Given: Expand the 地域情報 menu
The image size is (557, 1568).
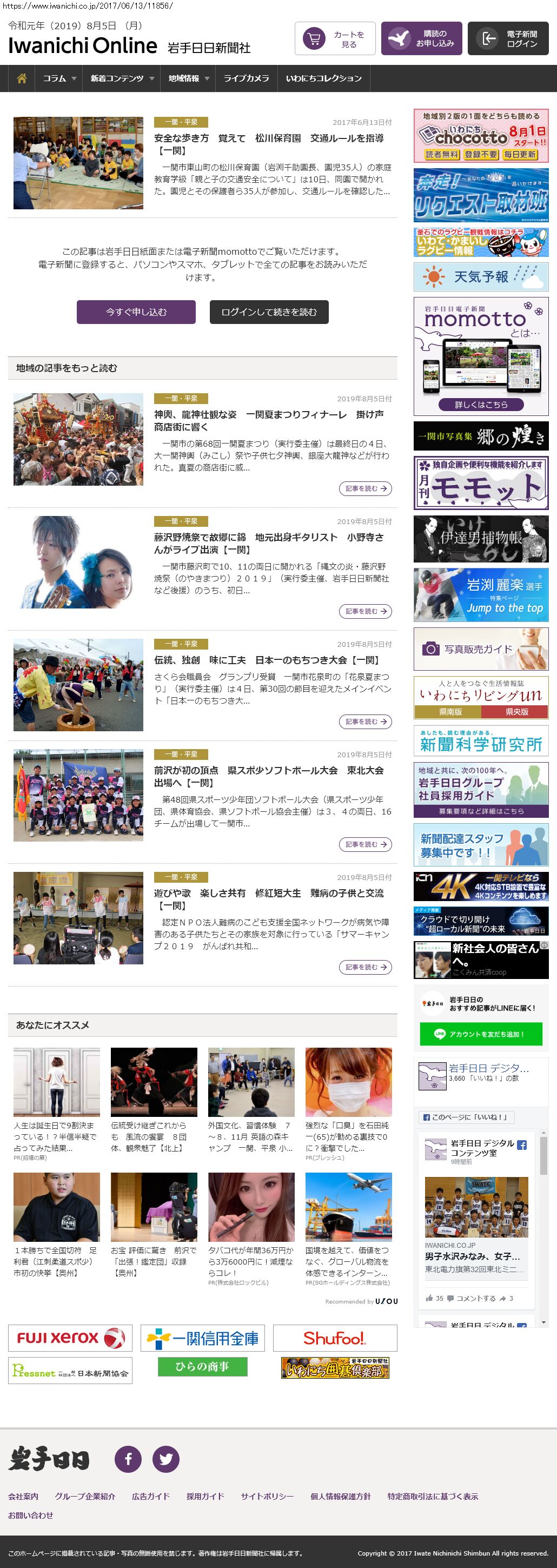Looking at the screenshot, I should pos(189,78).
